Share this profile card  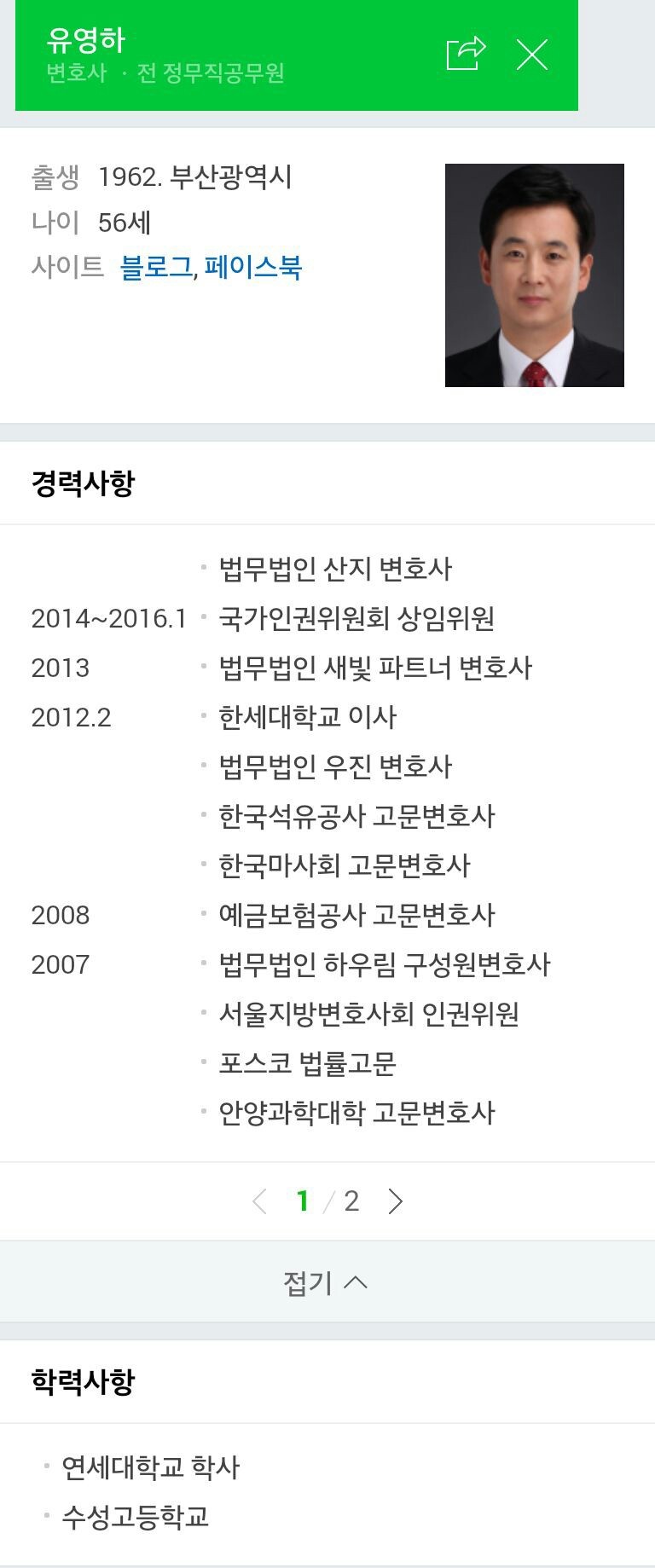466,55
